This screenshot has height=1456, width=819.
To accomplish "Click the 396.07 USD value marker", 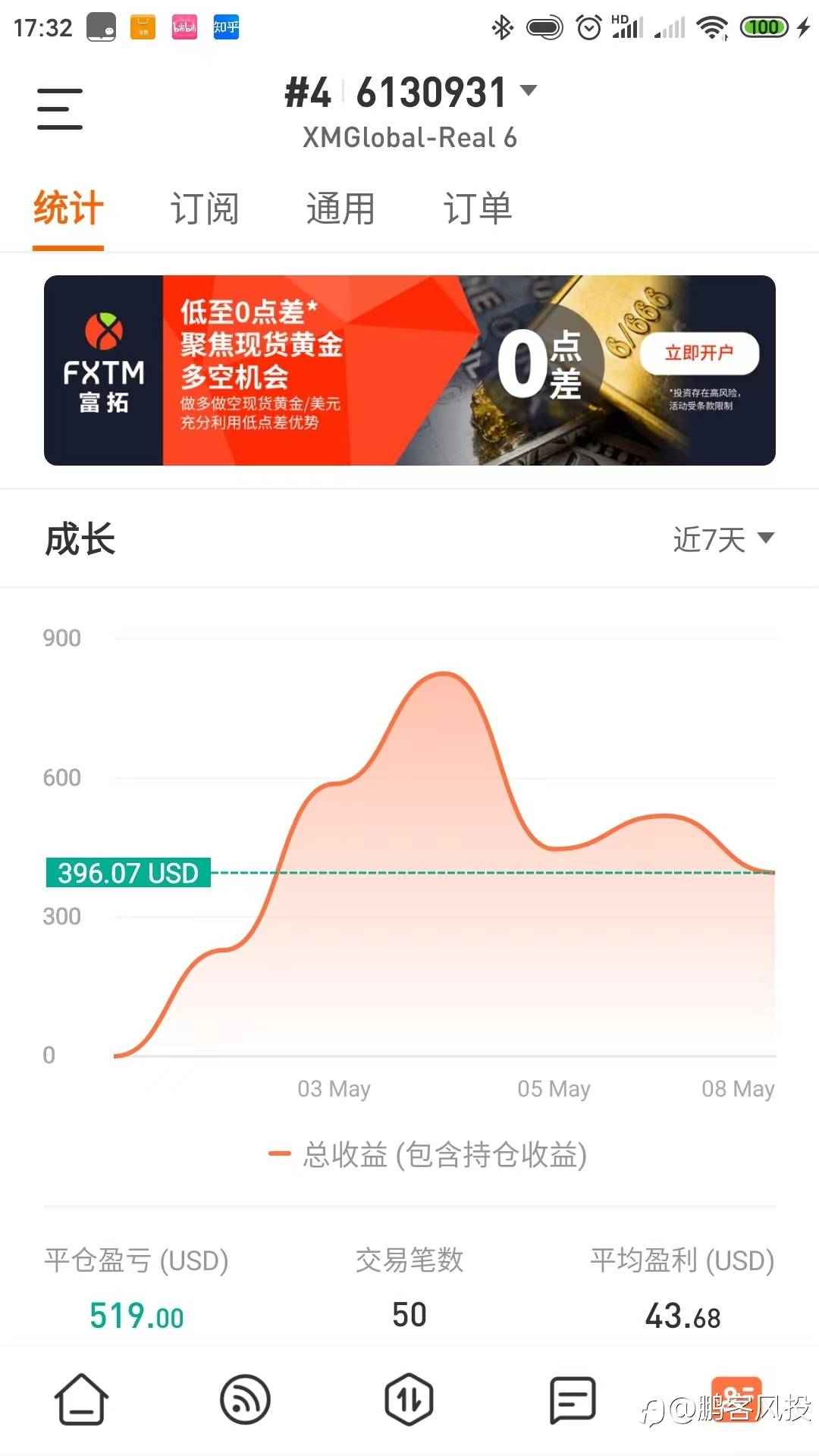I will [x=129, y=873].
